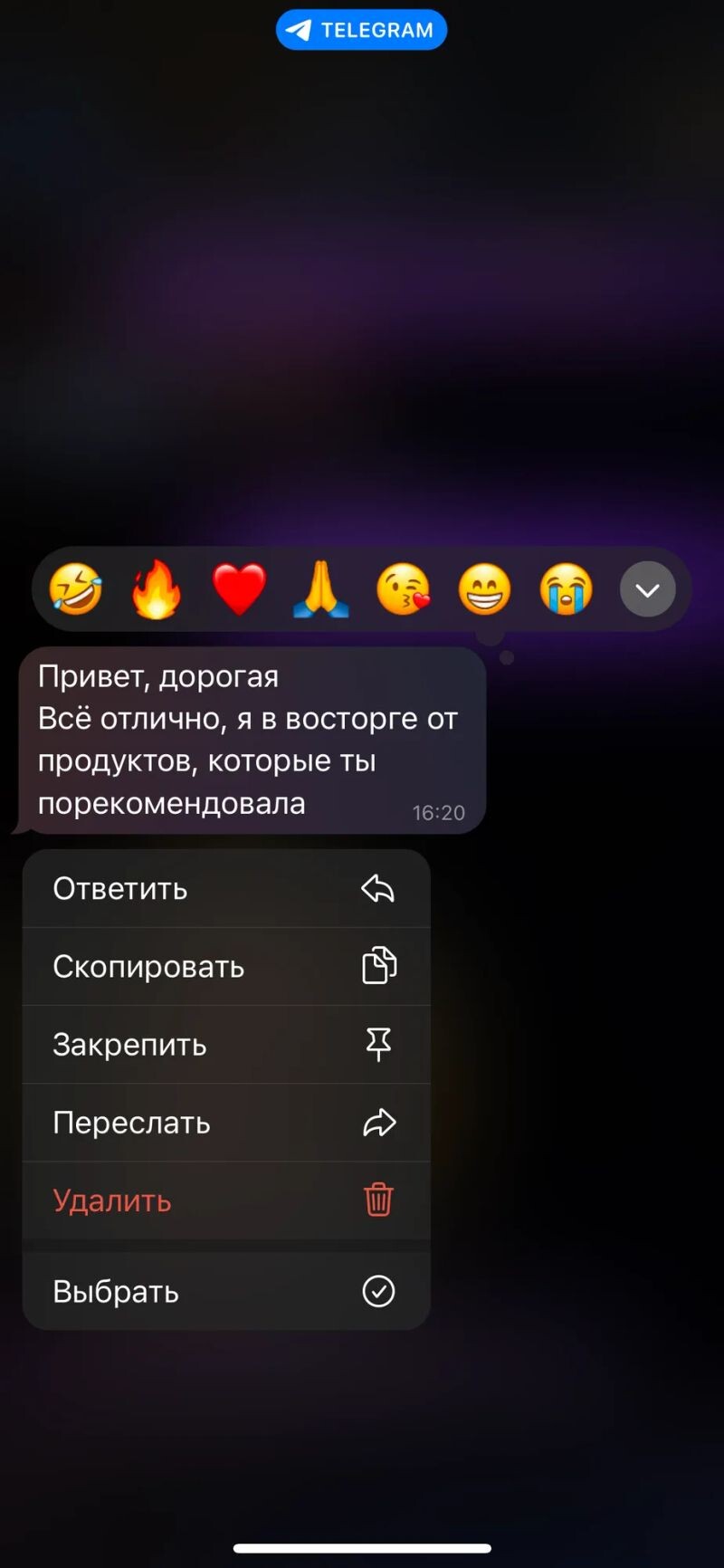Screen dimensions: 724x1568
Task: React with the red heart
Action: tap(239, 589)
